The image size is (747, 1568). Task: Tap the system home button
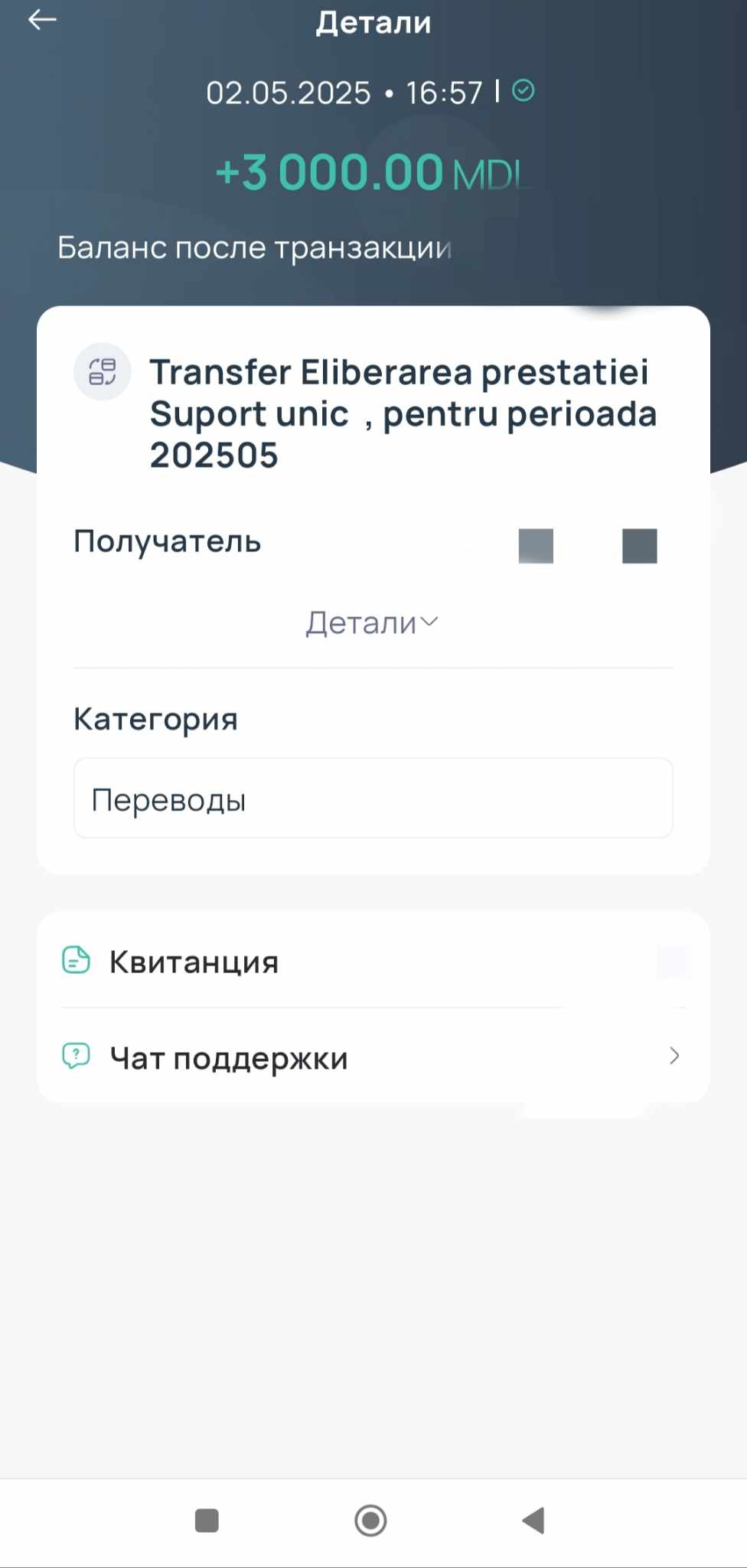pos(370,1520)
